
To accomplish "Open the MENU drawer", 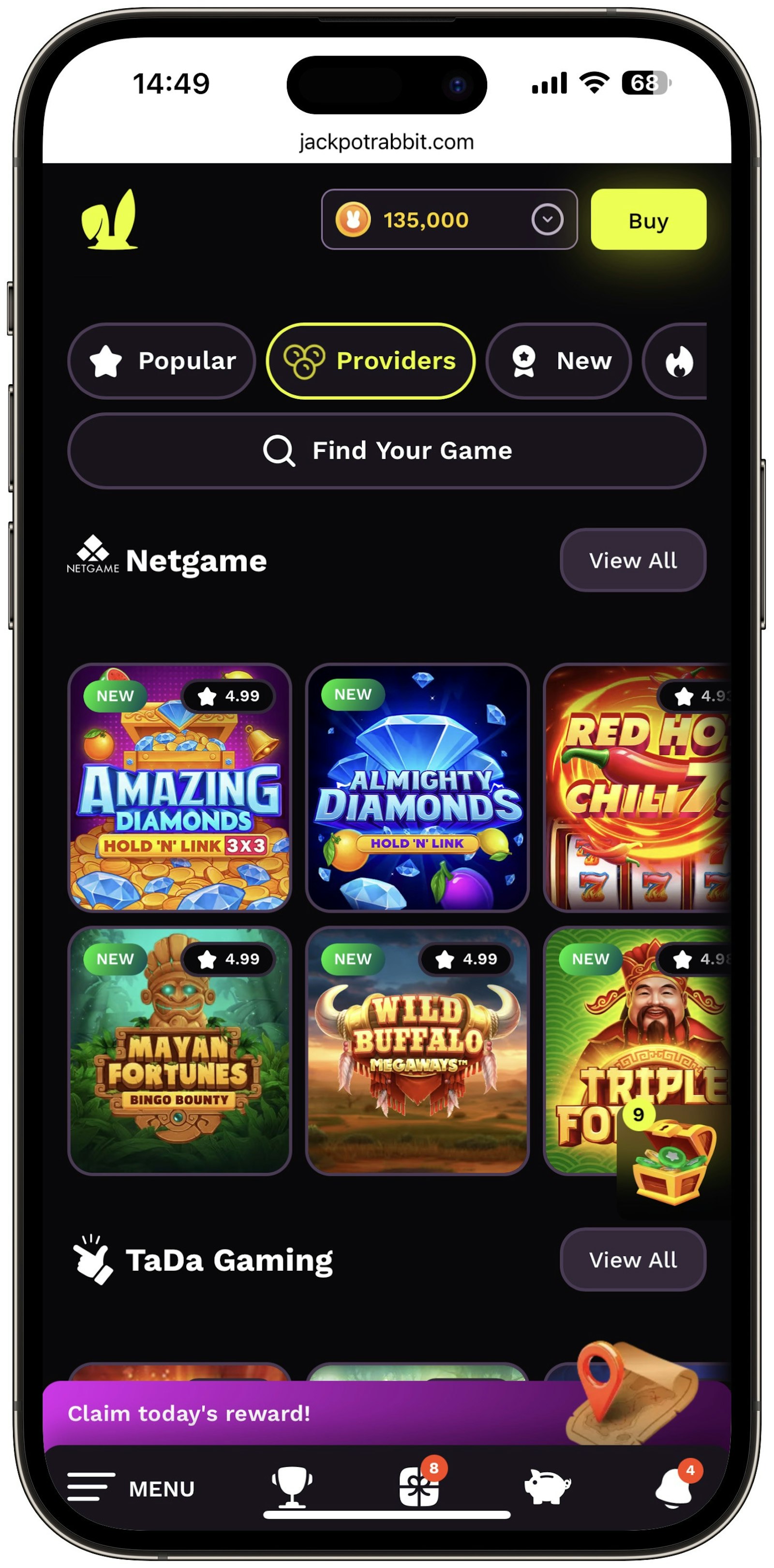I will 131,1488.
